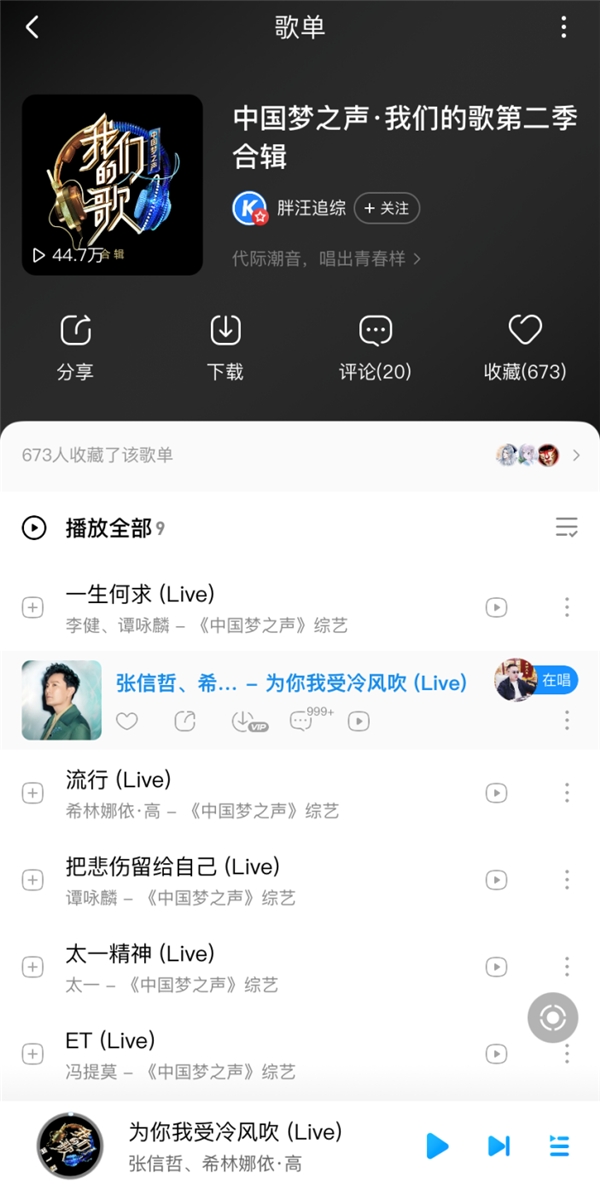600x1201 pixels.
Task: Locate the currently playing song
Action: coord(552,1019)
